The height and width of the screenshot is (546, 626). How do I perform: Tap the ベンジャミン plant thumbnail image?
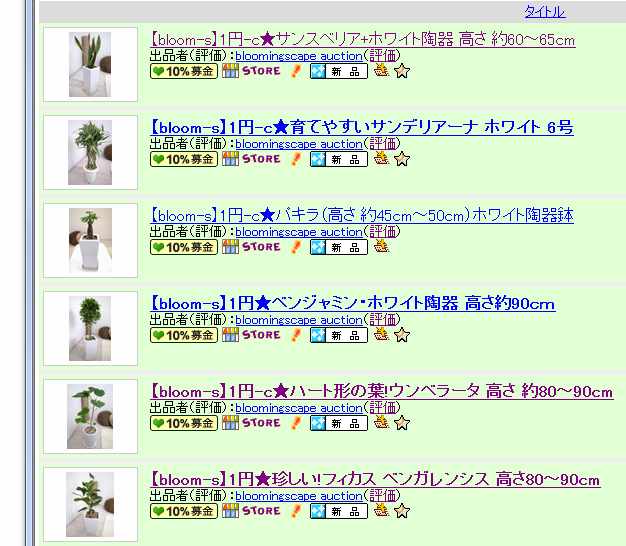click(x=90, y=329)
